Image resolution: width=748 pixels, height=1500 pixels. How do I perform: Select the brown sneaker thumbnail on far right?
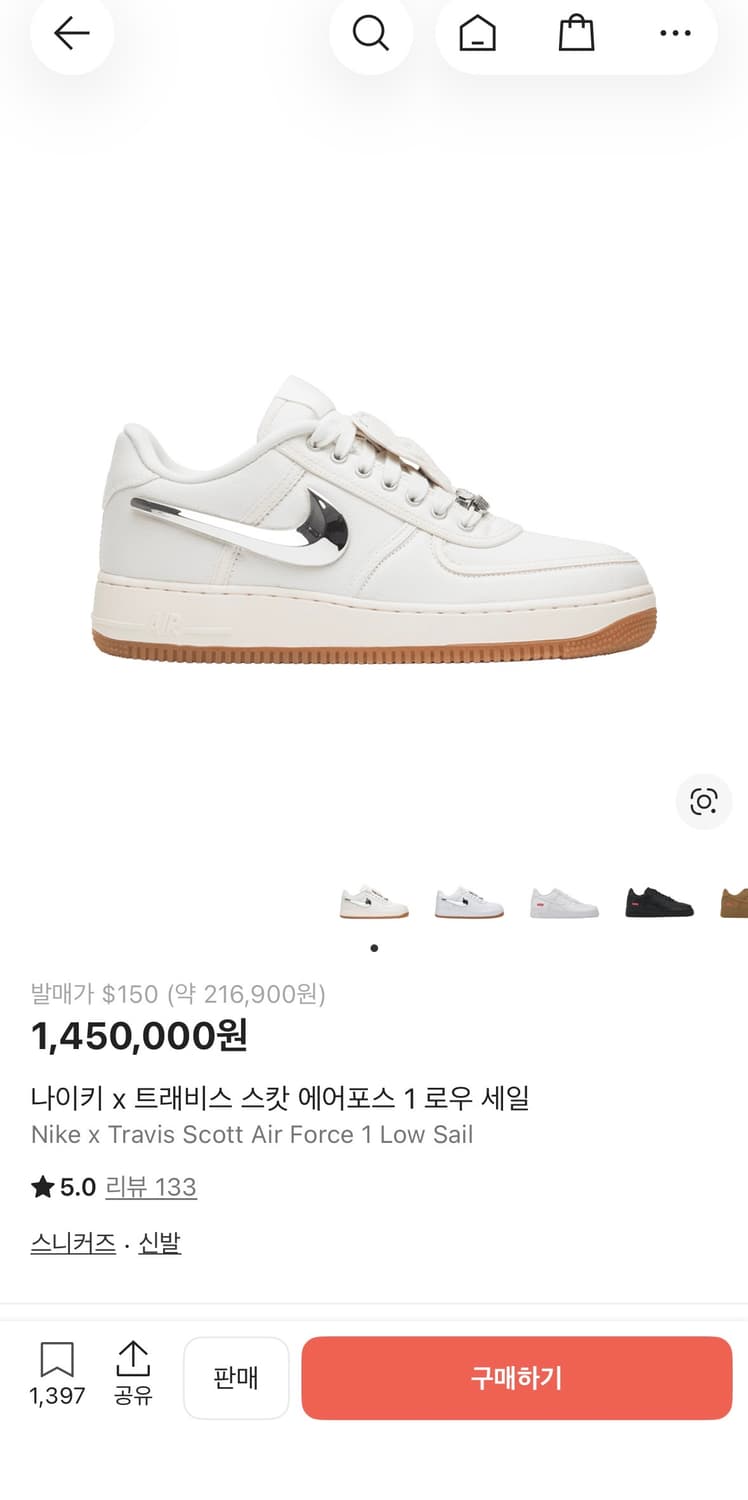(736, 900)
